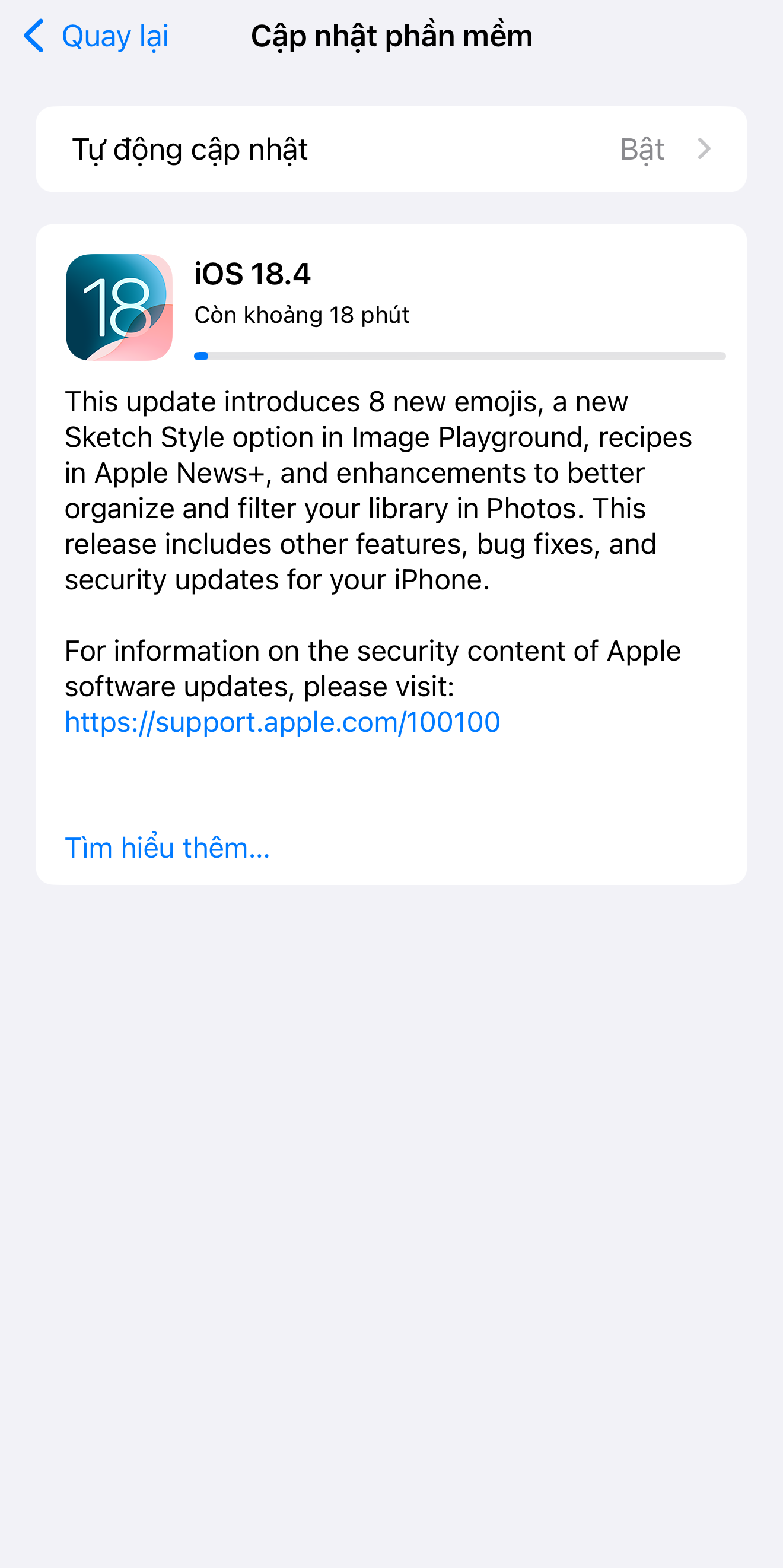The image size is (783, 1568).
Task: Open the support.apple.com/100100 link
Action: (282, 722)
